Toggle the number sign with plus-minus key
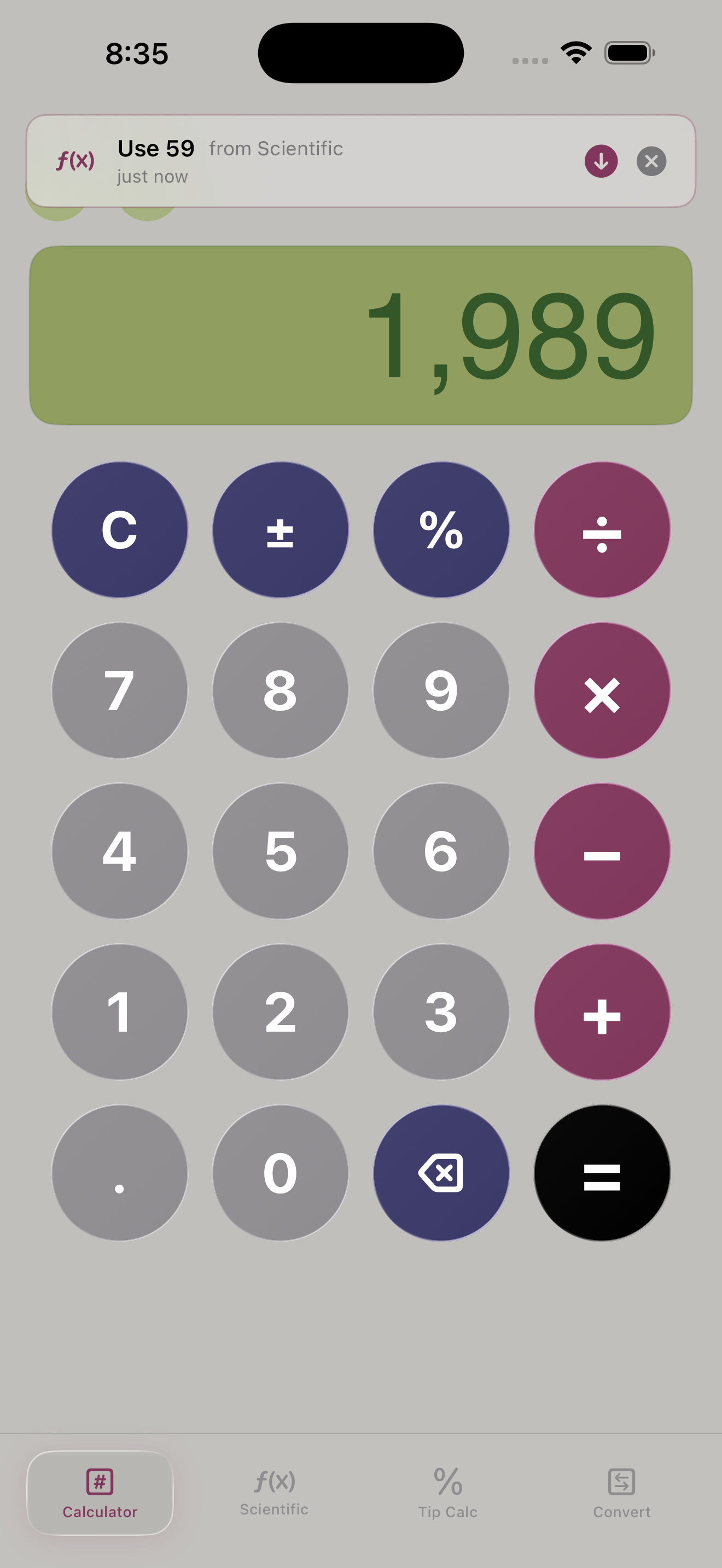Image resolution: width=722 pixels, height=1568 pixels. (x=280, y=529)
